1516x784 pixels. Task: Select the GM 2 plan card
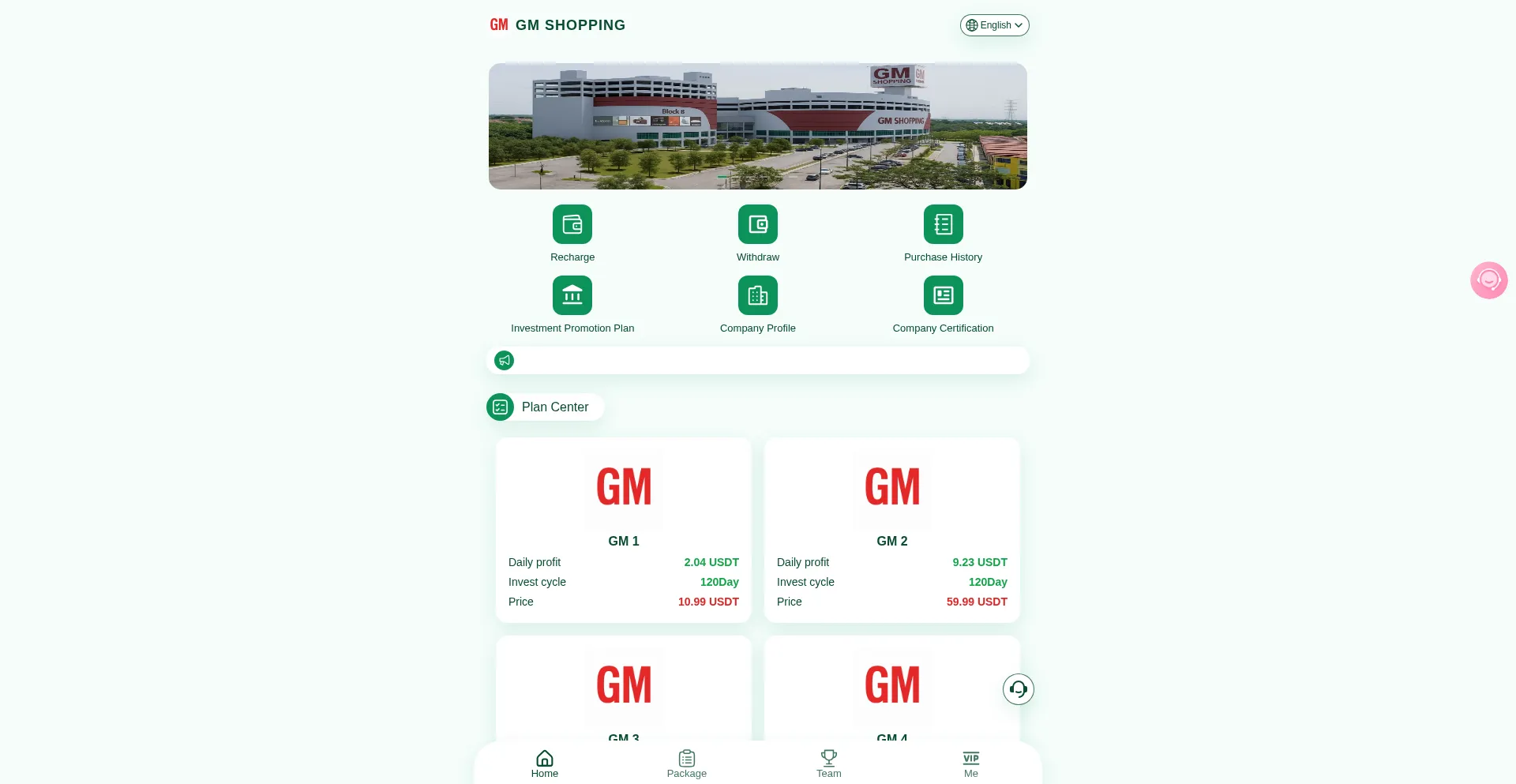coord(892,529)
